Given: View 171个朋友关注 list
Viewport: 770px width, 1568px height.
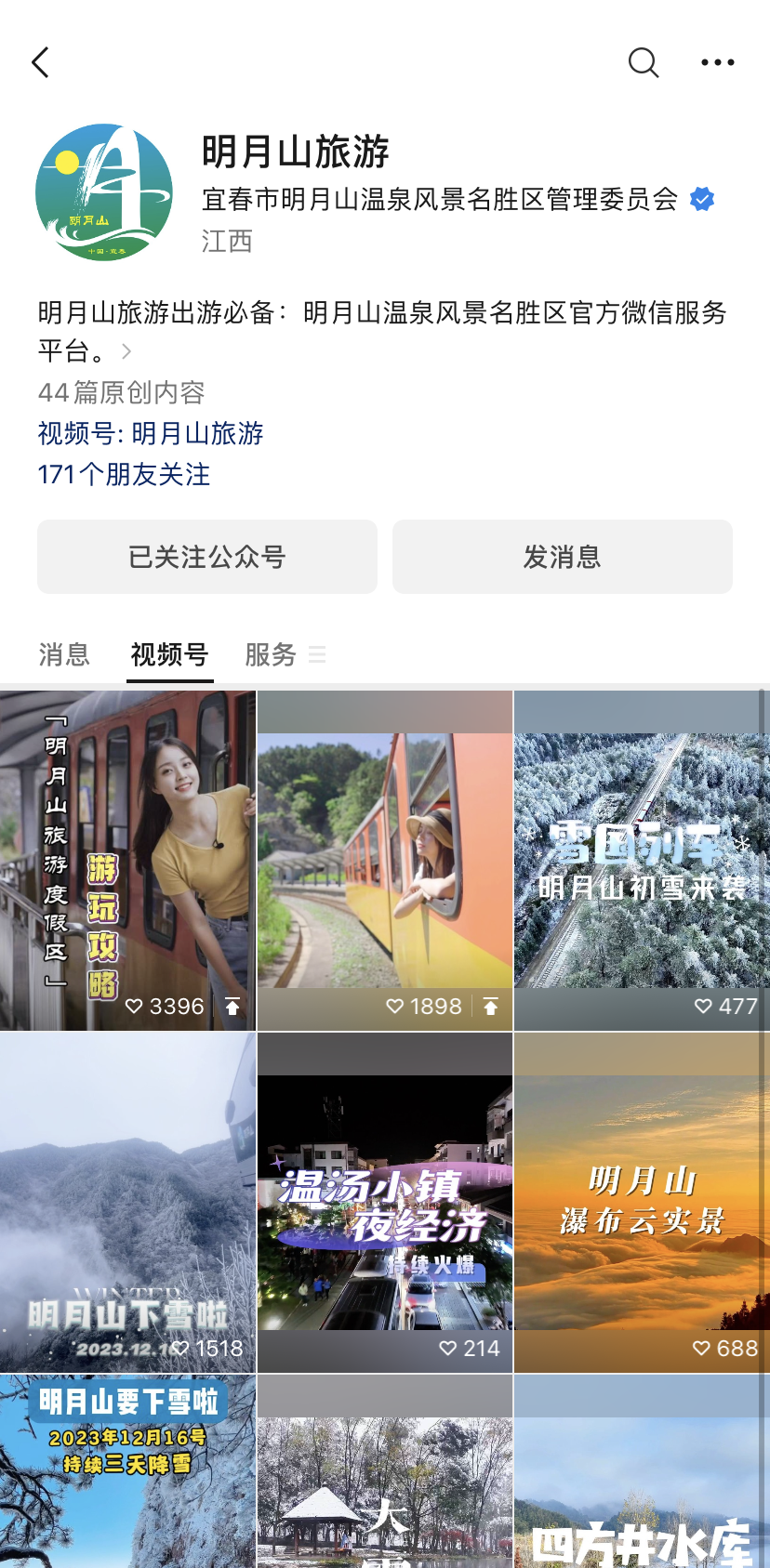Looking at the screenshot, I should pos(124,474).
